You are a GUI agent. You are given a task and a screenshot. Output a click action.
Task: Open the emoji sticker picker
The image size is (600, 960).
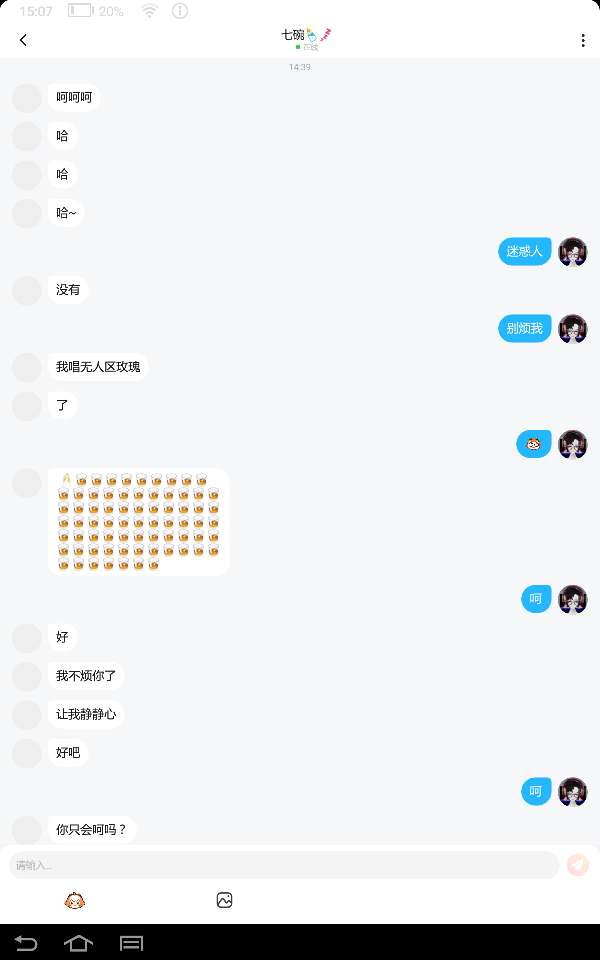point(74,901)
